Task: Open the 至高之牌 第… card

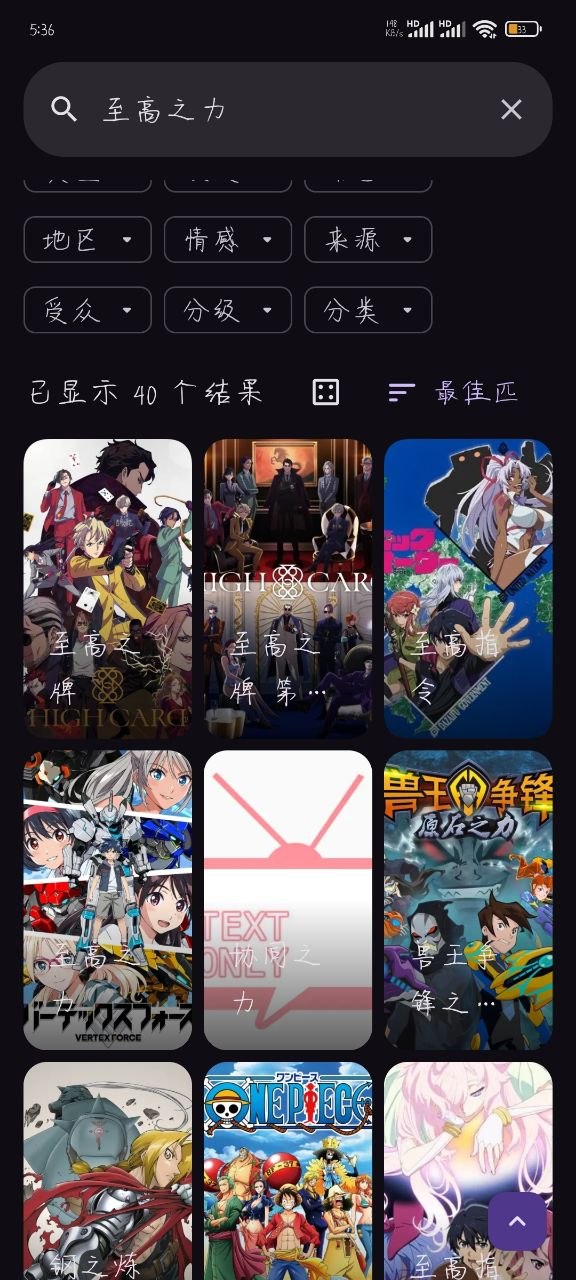Action: 288,589
